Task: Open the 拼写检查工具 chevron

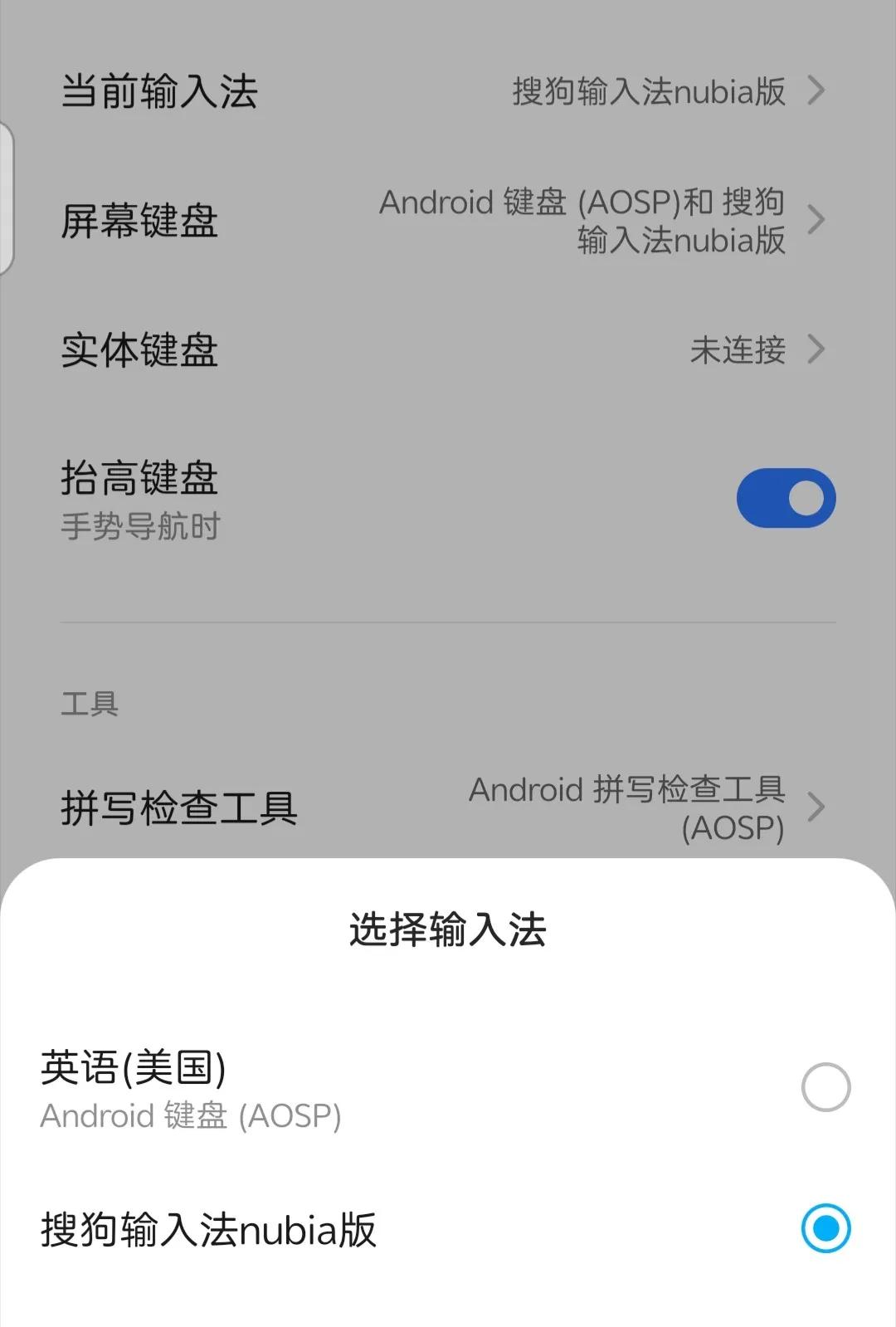Action: [817, 807]
